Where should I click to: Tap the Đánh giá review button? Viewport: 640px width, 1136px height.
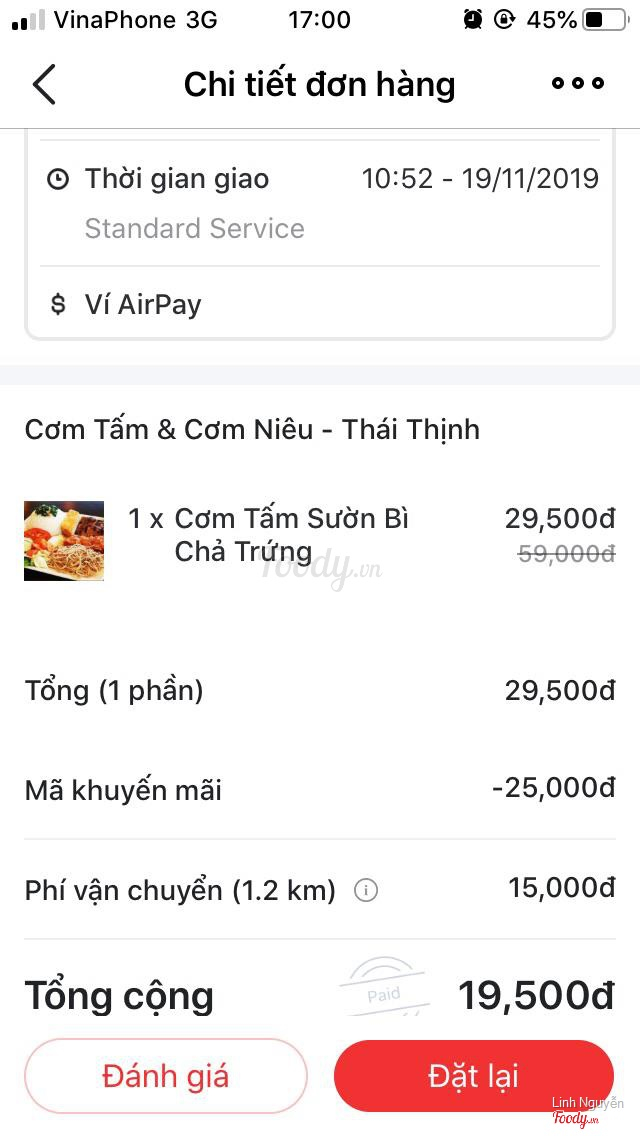click(165, 1076)
